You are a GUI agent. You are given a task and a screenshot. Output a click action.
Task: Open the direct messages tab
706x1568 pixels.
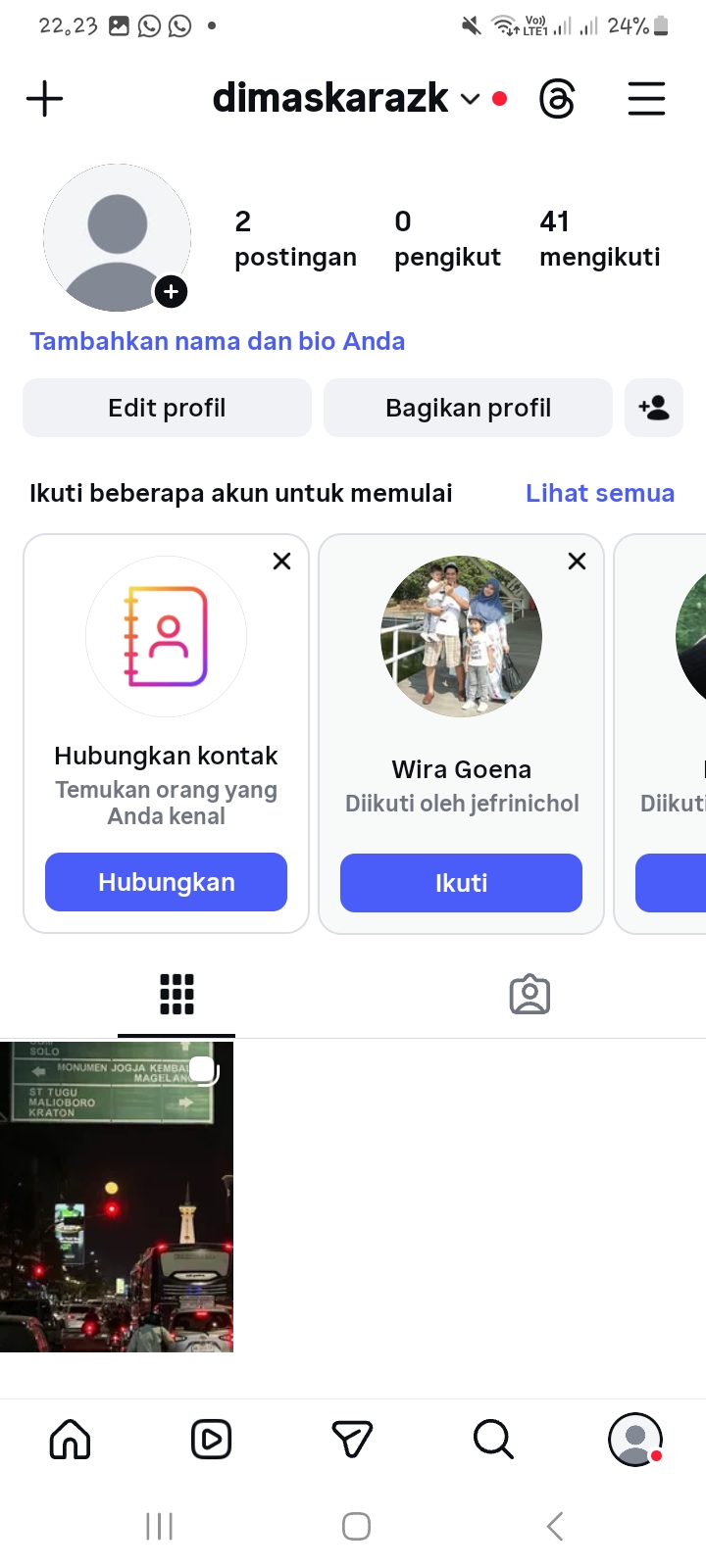pyautogui.click(x=352, y=1440)
